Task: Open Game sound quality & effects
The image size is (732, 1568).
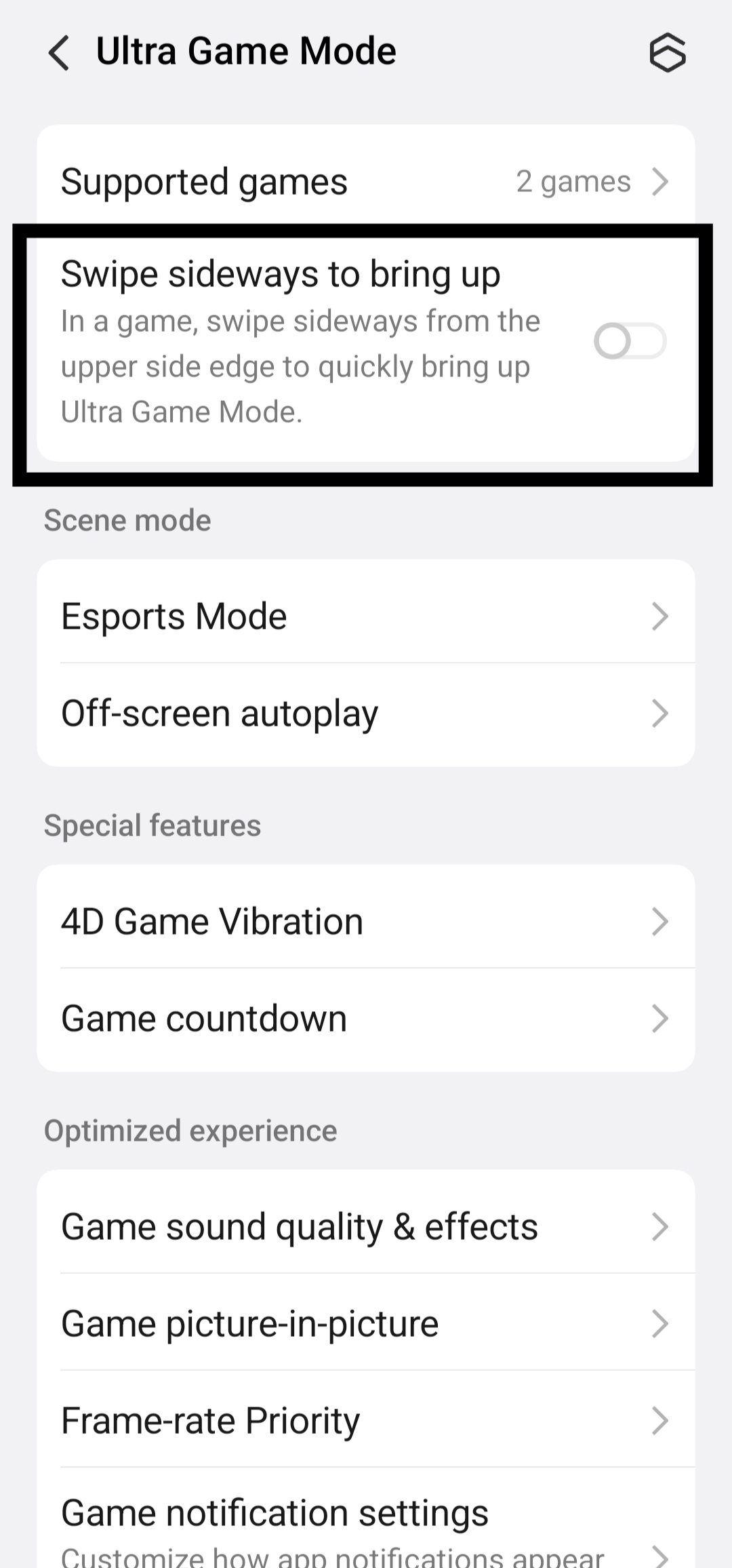Action: point(366,1226)
